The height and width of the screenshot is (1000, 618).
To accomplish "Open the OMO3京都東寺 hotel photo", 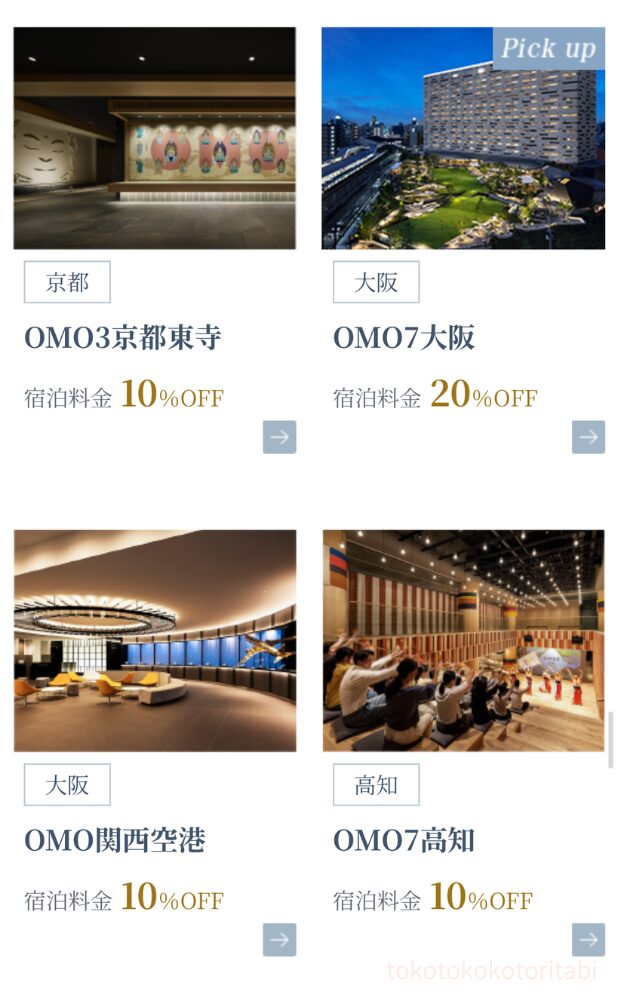I will point(155,138).
